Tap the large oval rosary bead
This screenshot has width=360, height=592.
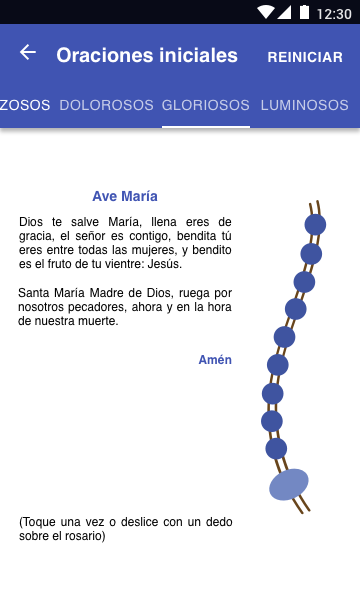289,484
